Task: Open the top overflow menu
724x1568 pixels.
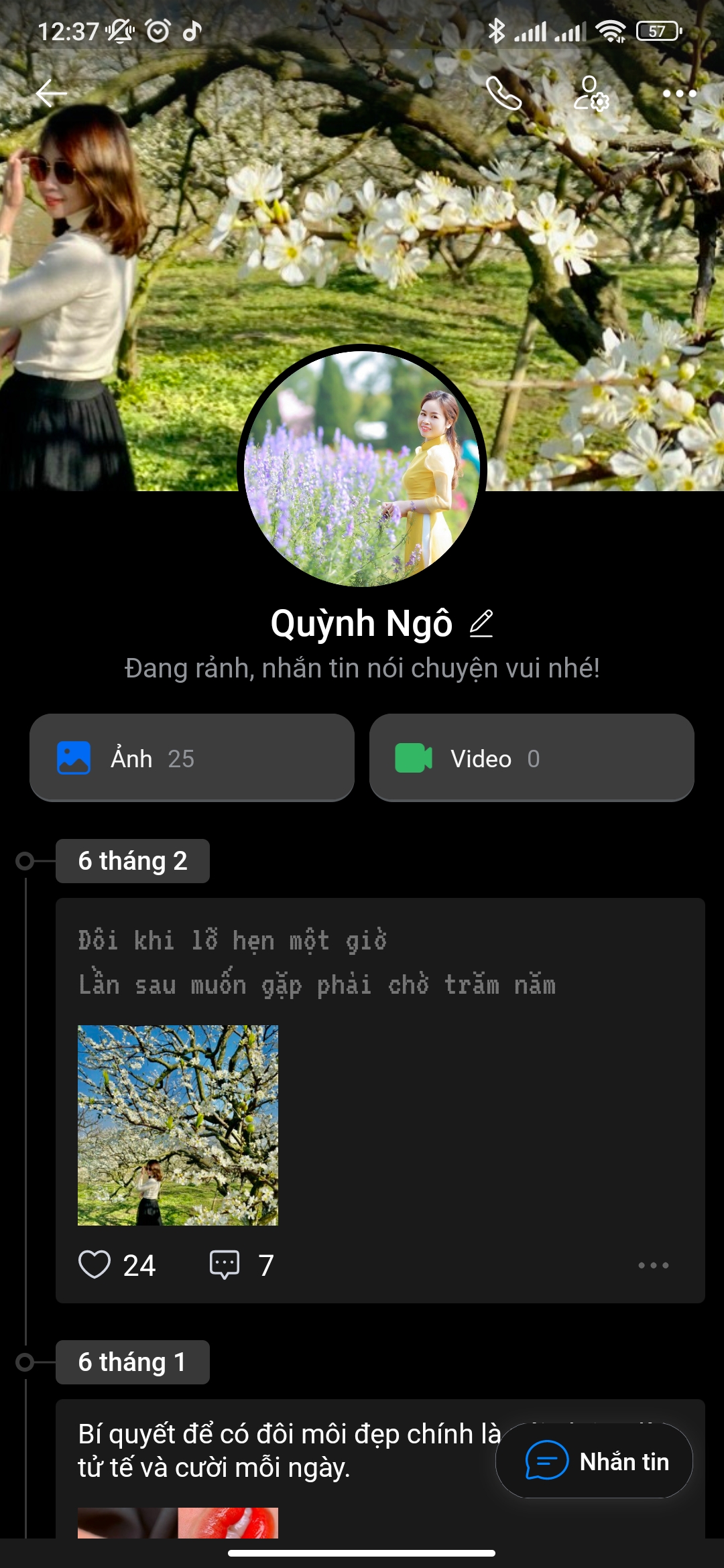Action: click(x=679, y=93)
